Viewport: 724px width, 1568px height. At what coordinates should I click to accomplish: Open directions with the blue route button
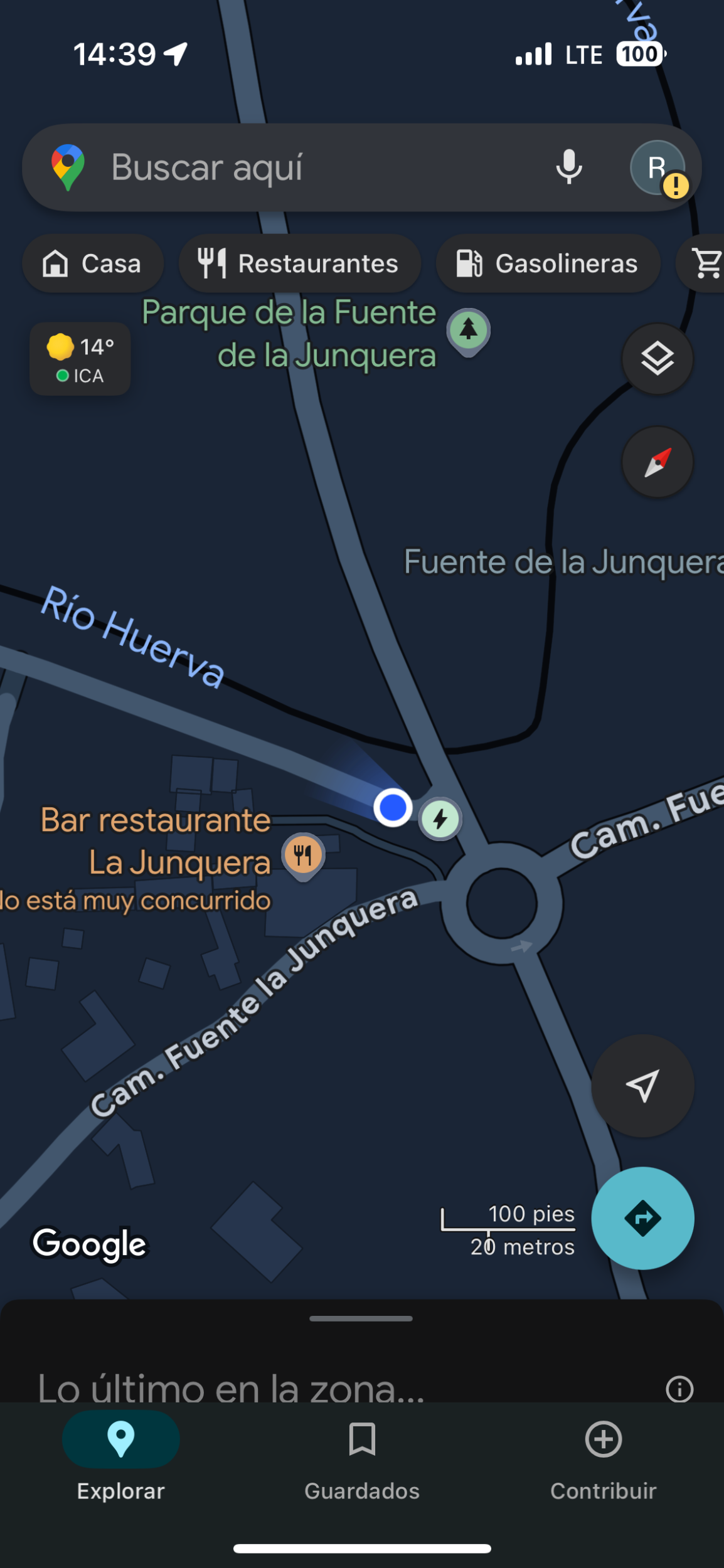tap(642, 1218)
